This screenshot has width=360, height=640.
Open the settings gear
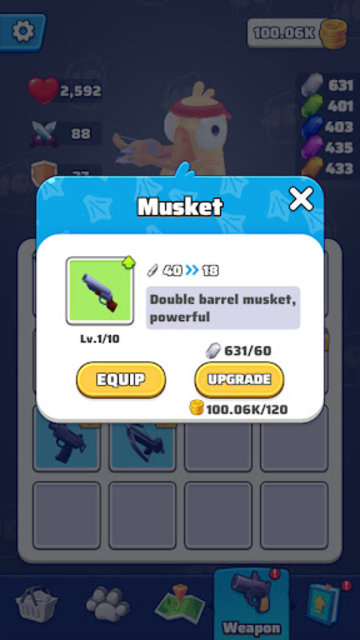[x=23, y=31]
